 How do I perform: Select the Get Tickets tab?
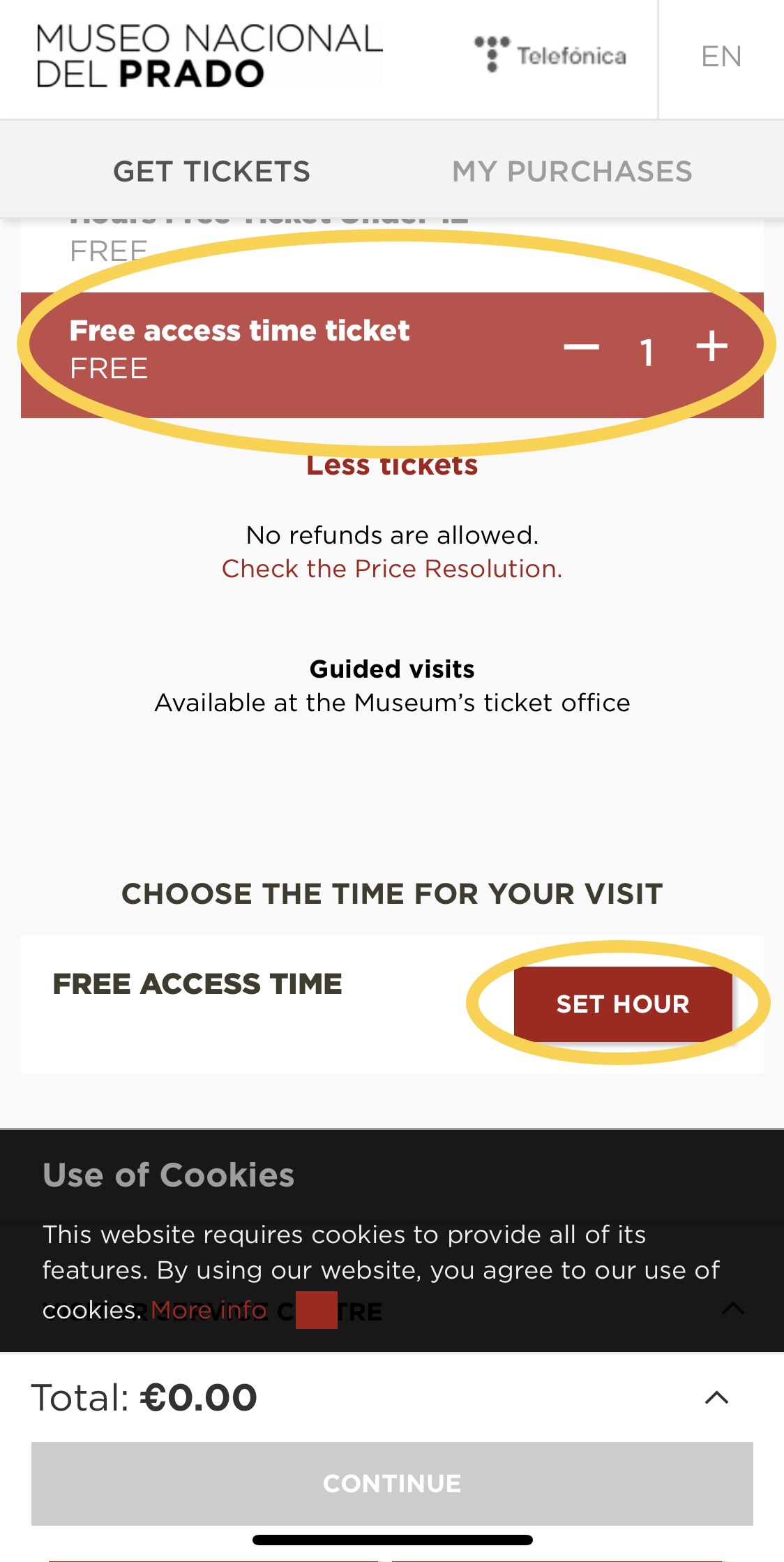211,172
